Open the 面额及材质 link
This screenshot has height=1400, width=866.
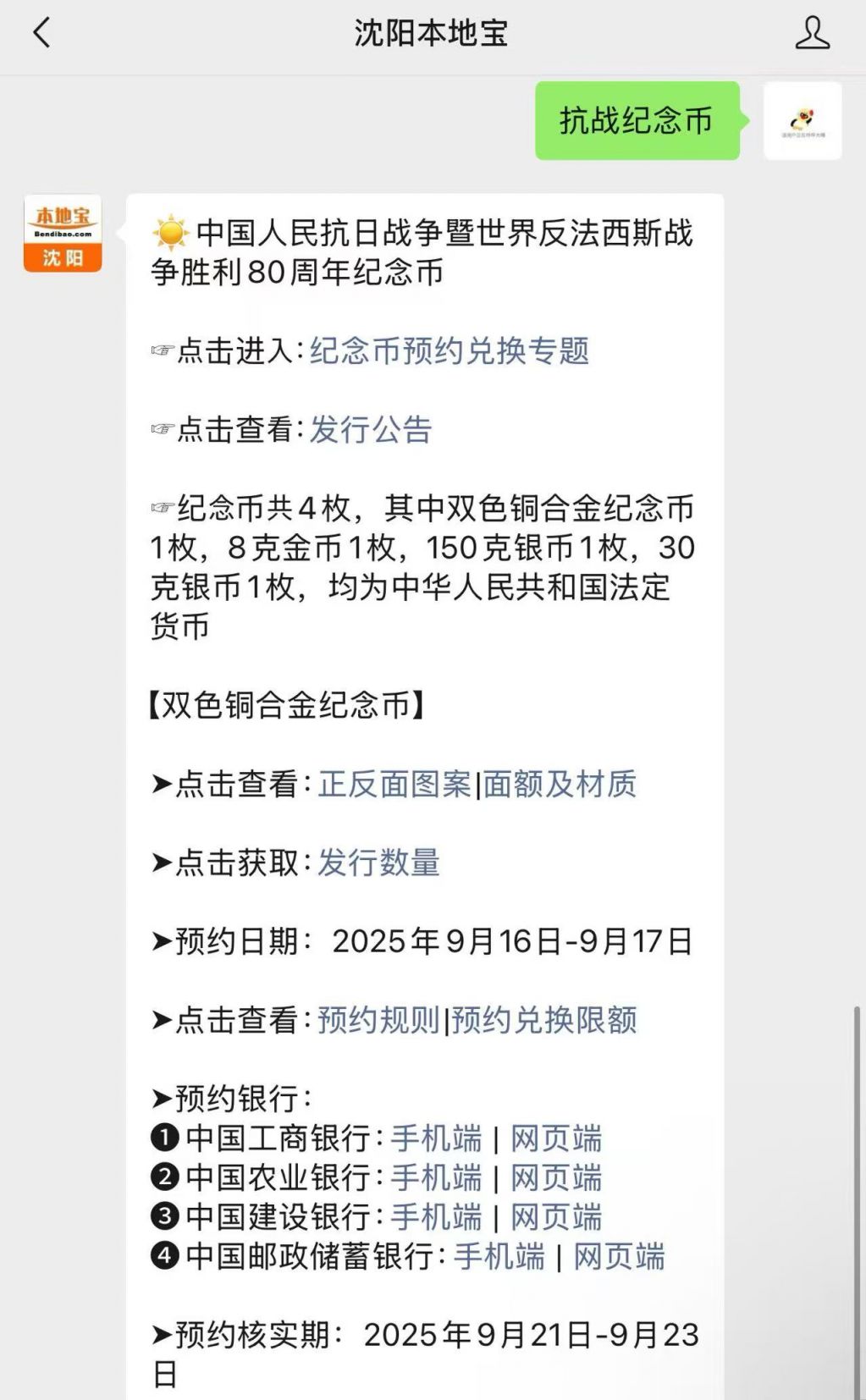[x=560, y=784]
